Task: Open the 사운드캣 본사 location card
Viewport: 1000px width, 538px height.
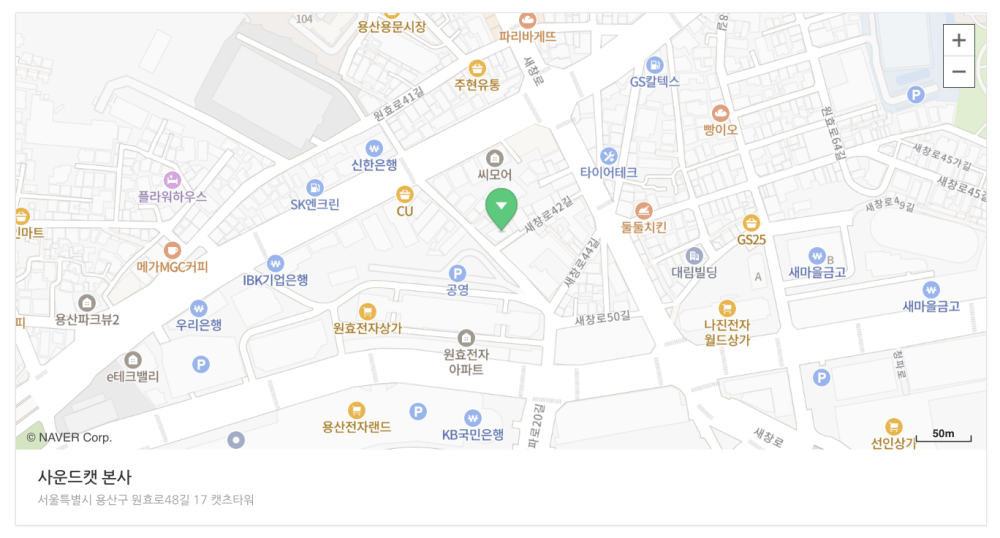Action: [85, 477]
